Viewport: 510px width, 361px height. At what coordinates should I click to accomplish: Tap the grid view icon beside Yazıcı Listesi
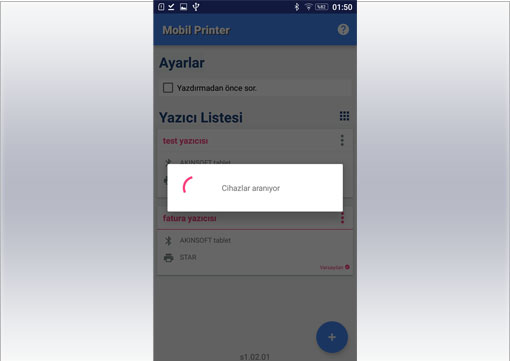point(344,116)
